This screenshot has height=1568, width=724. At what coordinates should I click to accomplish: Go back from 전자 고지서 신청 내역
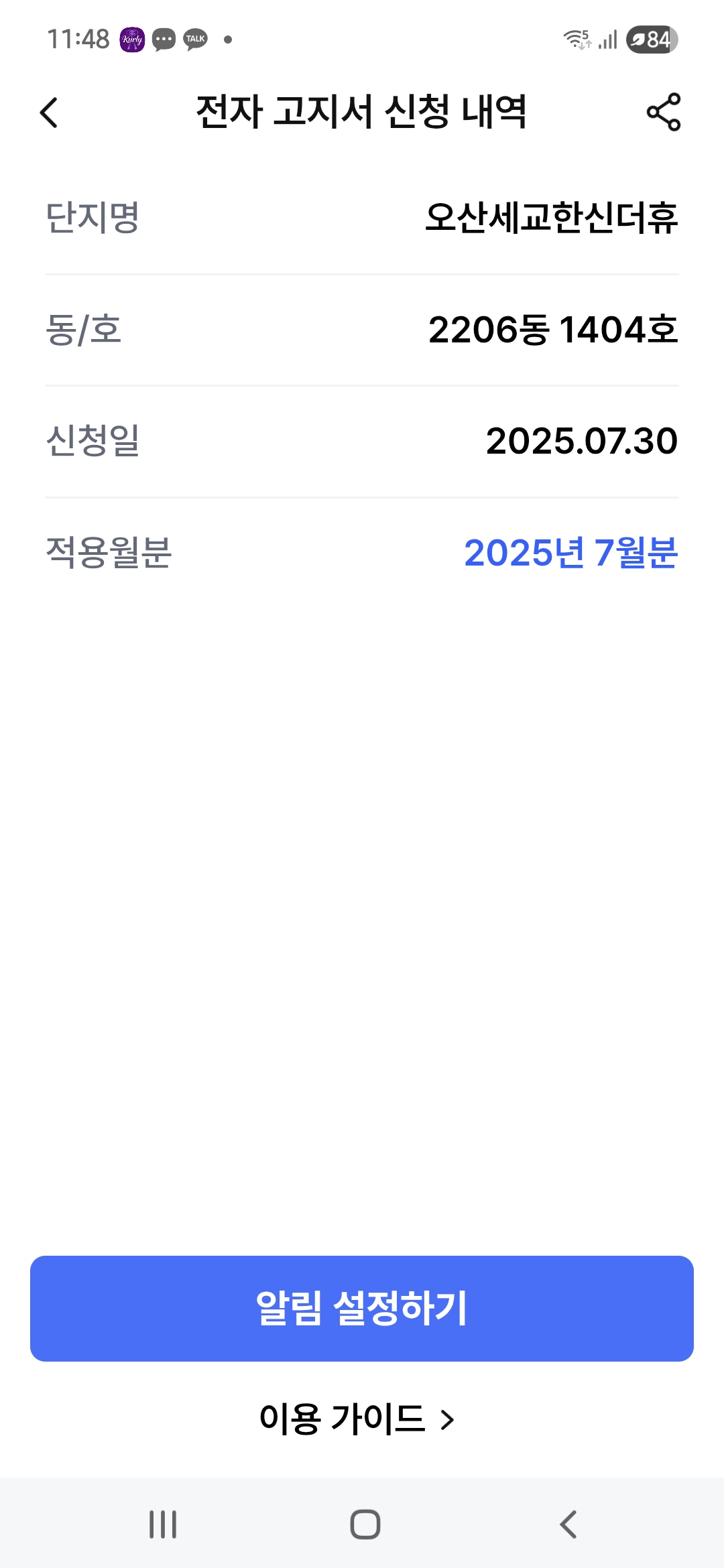pos(49,112)
